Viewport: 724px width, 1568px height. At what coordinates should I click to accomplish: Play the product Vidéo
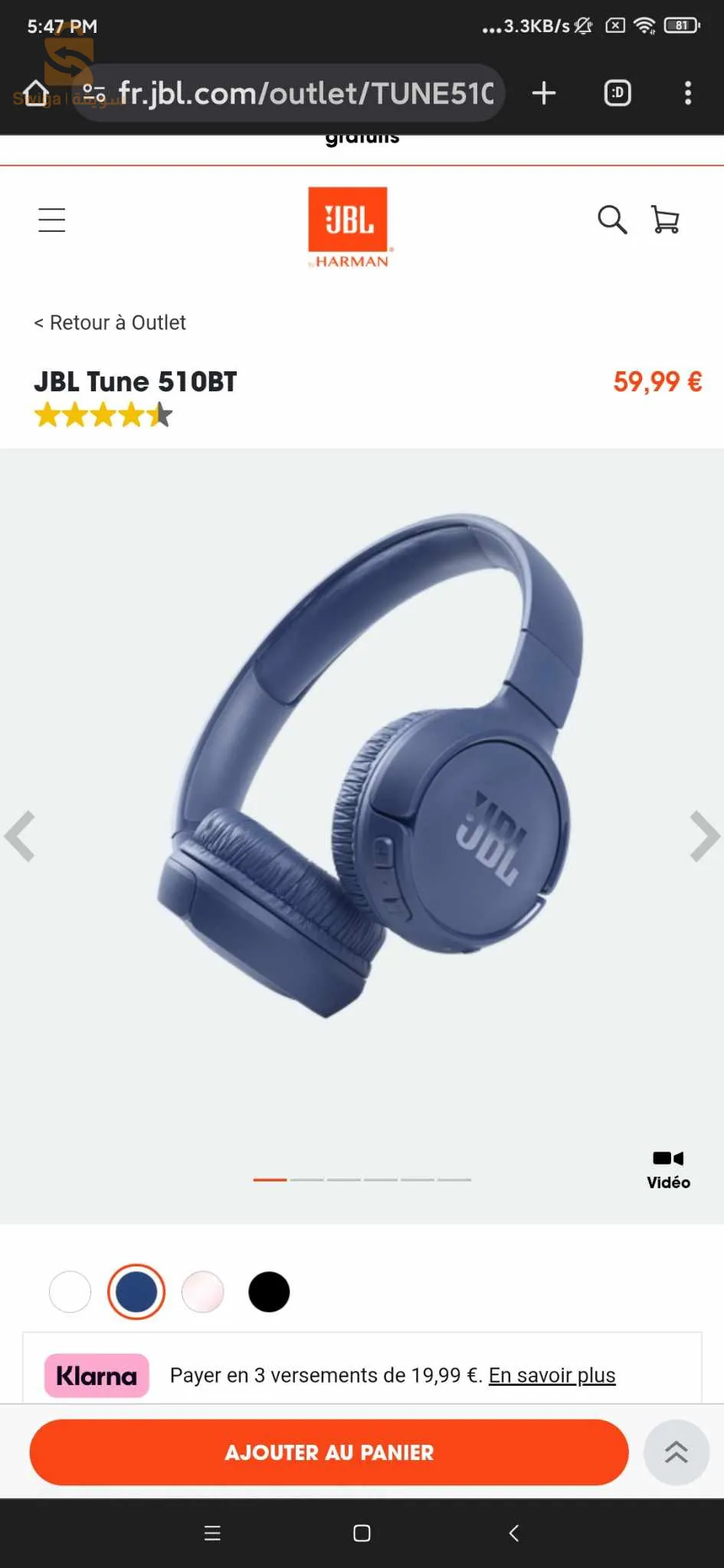pos(667,1167)
